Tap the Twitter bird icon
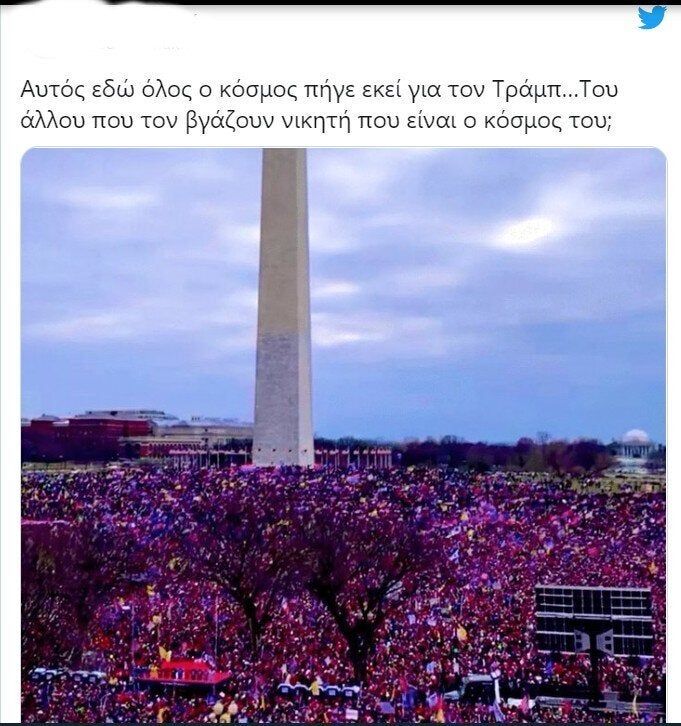This screenshot has width=681, height=726. click(x=652, y=17)
